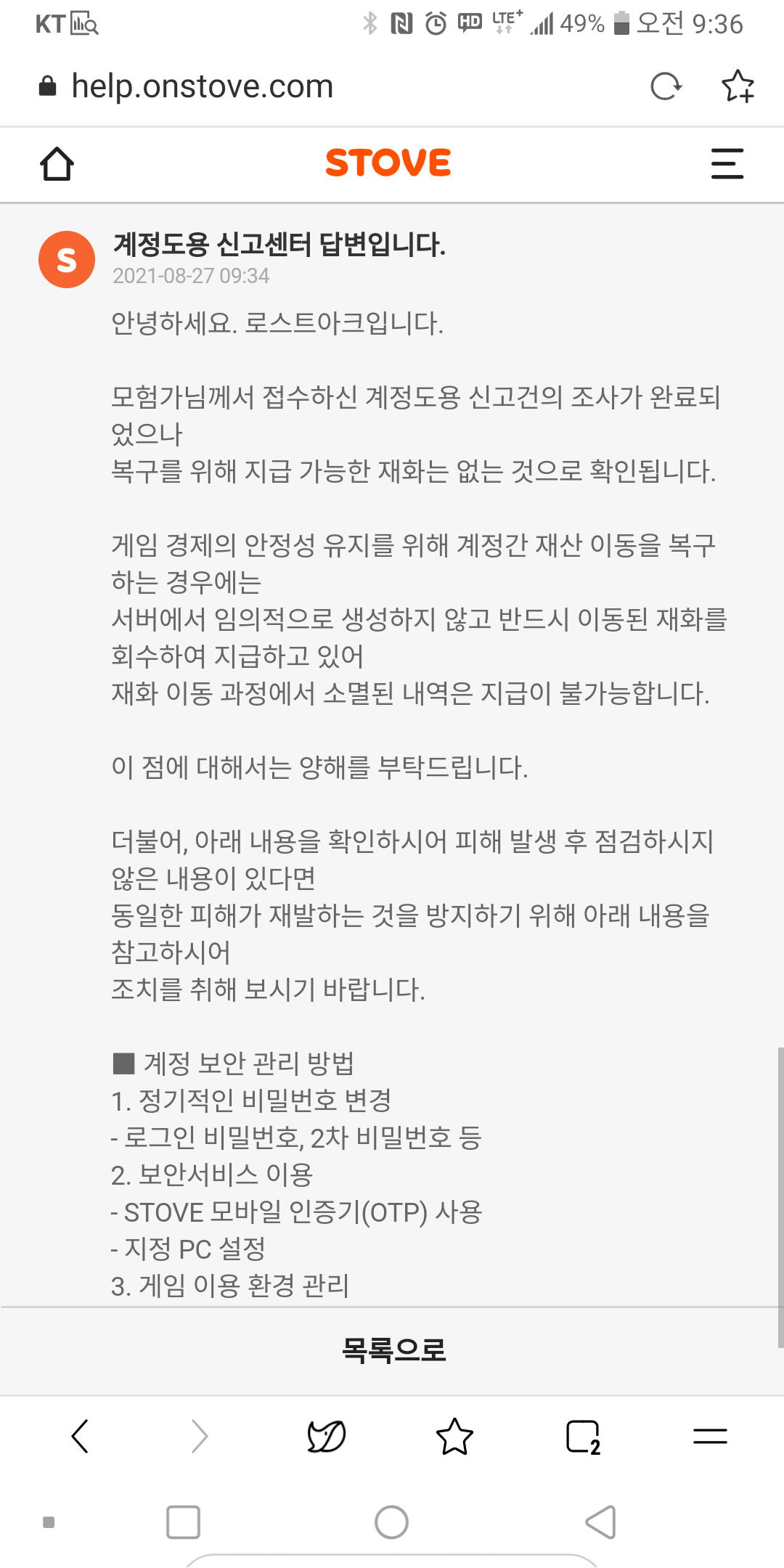
Task: Open the browser's Whale home button
Action: tap(327, 1436)
